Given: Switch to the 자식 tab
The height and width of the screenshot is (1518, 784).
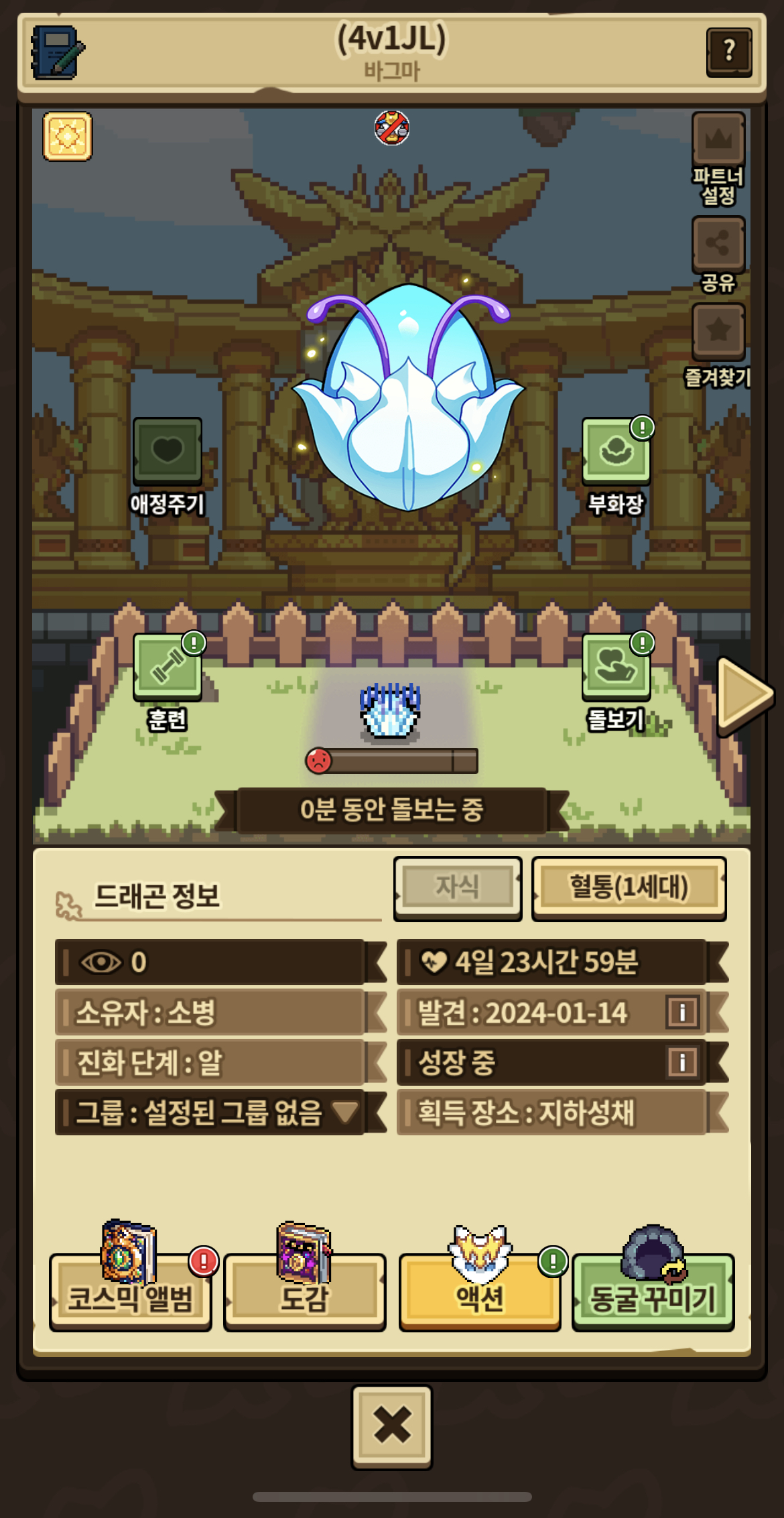Looking at the screenshot, I should (x=458, y=887).
